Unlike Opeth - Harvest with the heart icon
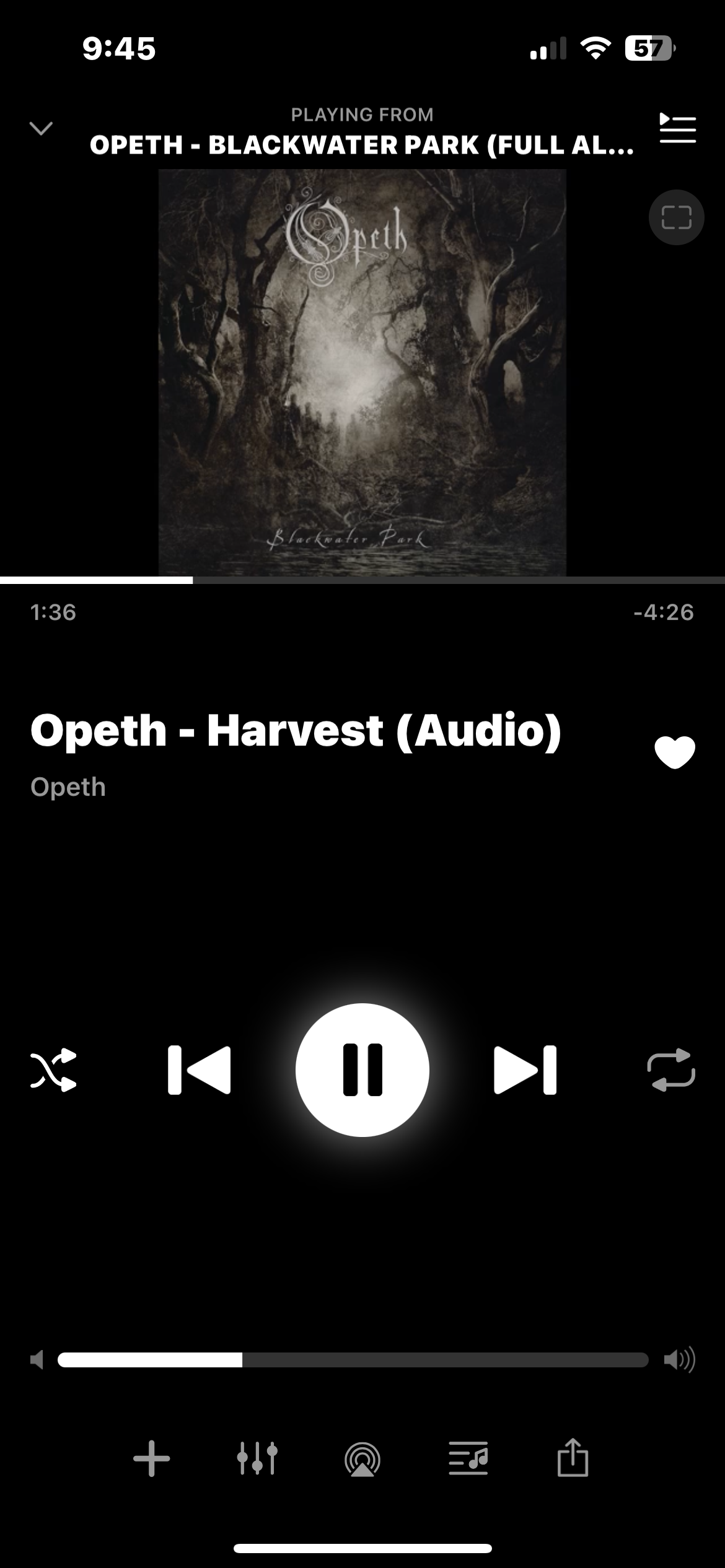The image size is (725, 1568). click(x=675, y=752)
